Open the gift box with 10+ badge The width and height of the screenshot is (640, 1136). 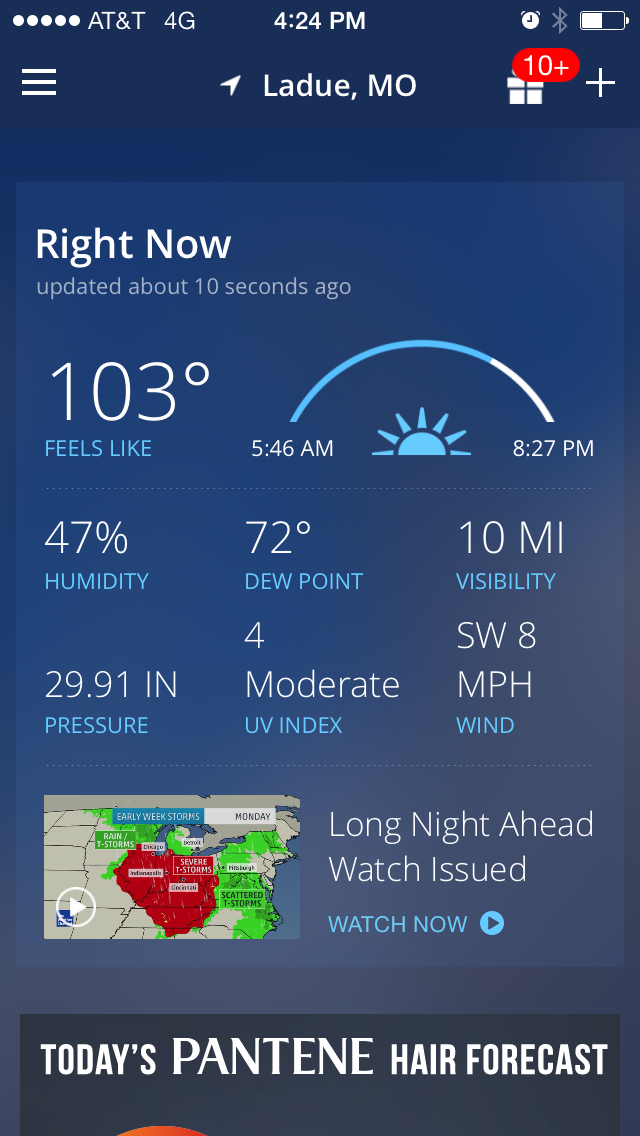coord(526,88)
